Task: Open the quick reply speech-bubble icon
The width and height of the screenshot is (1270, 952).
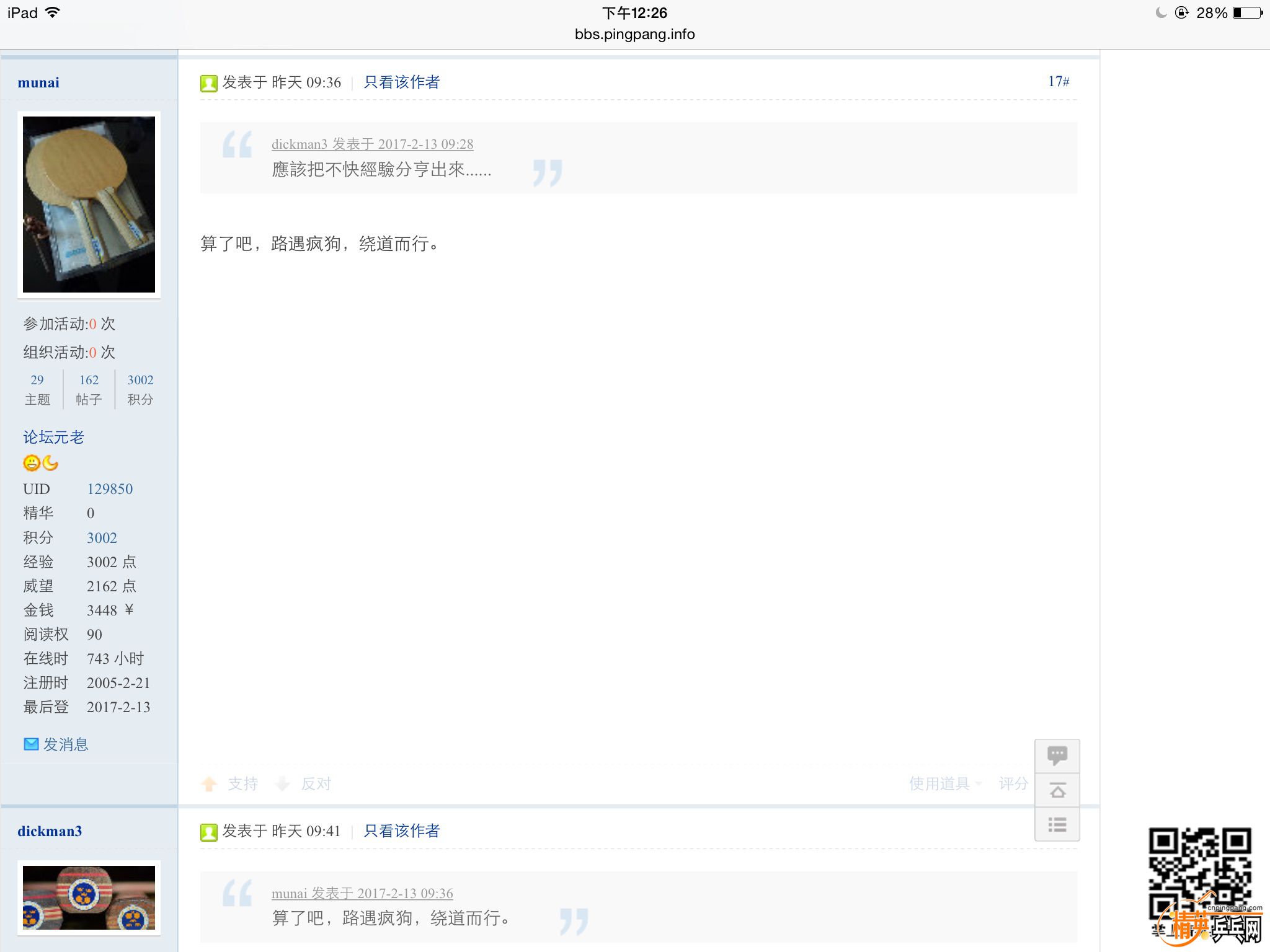Action: point(1057,756)
